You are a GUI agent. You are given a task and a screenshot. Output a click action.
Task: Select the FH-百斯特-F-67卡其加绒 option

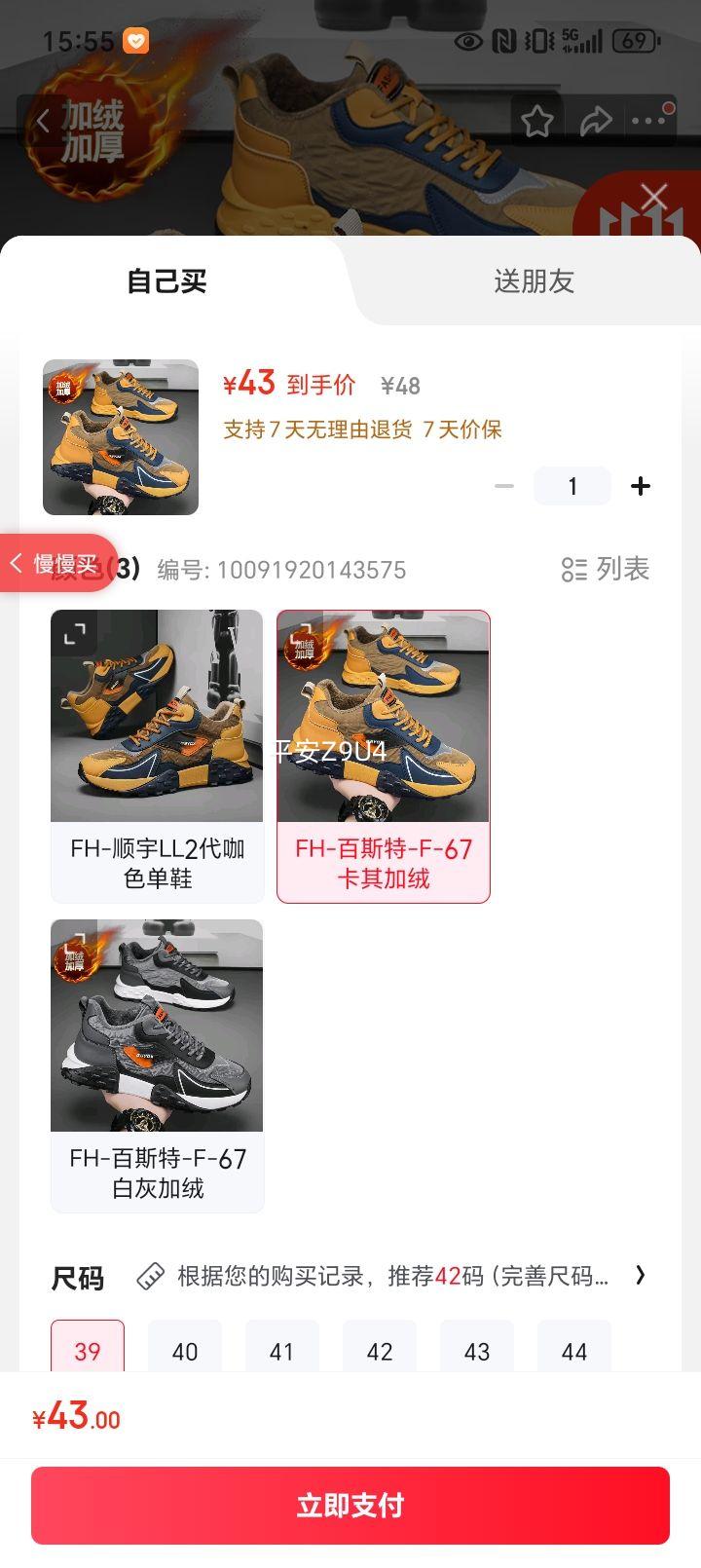pos(384,755)
